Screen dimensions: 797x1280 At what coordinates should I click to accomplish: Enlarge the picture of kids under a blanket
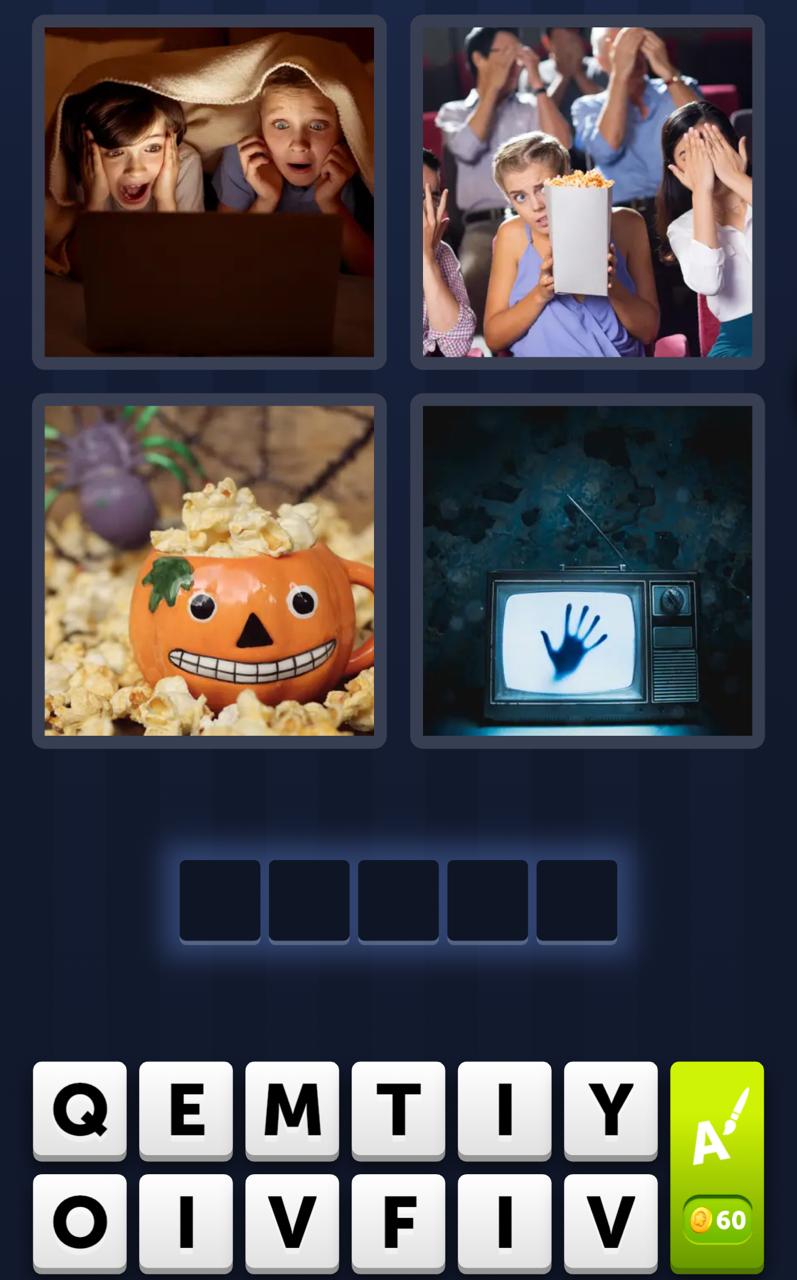[209, 192]
